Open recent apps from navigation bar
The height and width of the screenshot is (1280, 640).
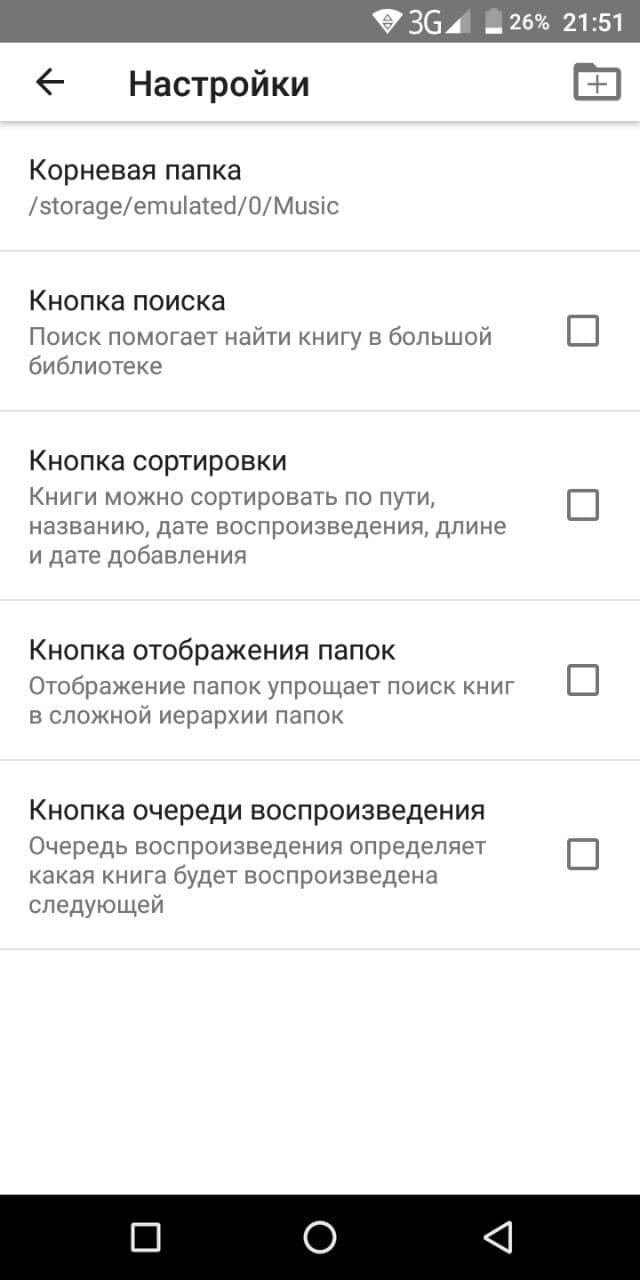point(146,1237)
